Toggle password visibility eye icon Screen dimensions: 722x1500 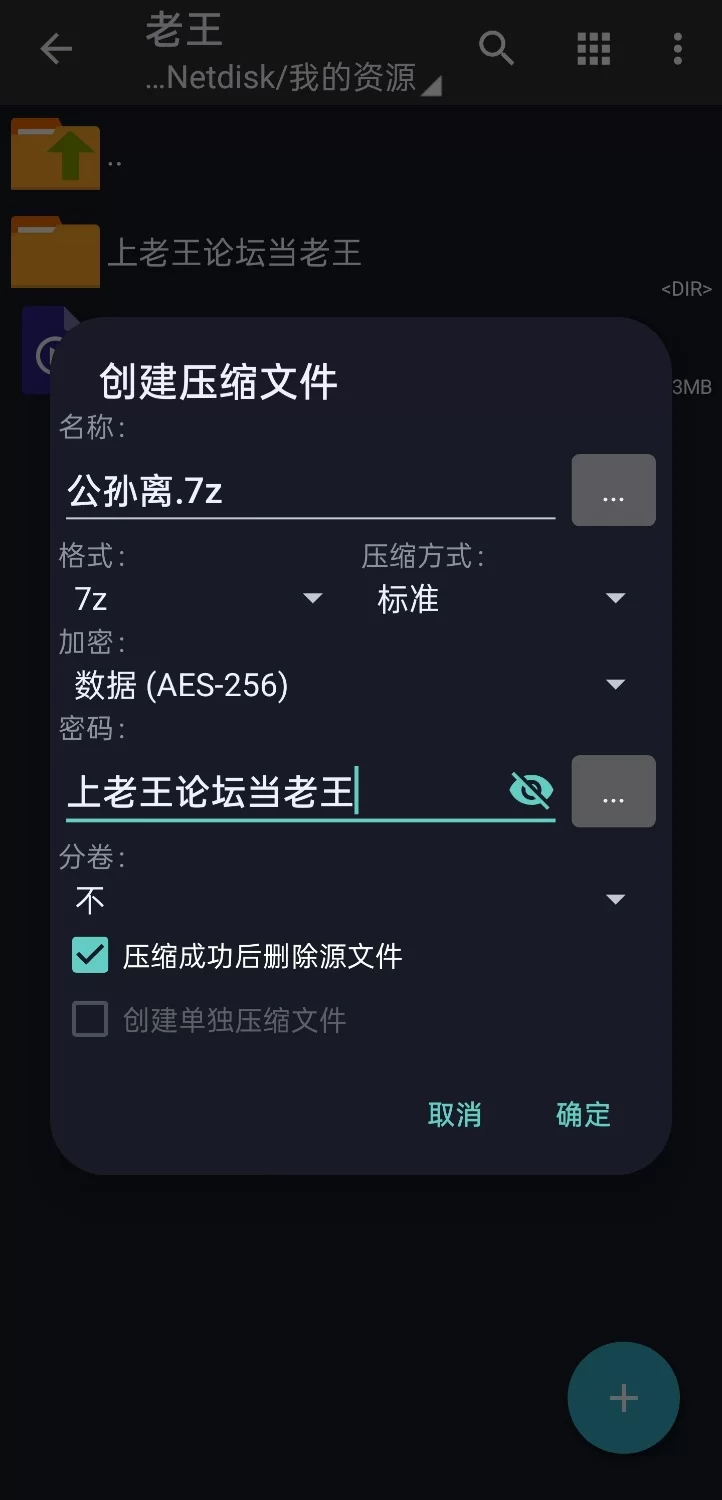[531, 791]
